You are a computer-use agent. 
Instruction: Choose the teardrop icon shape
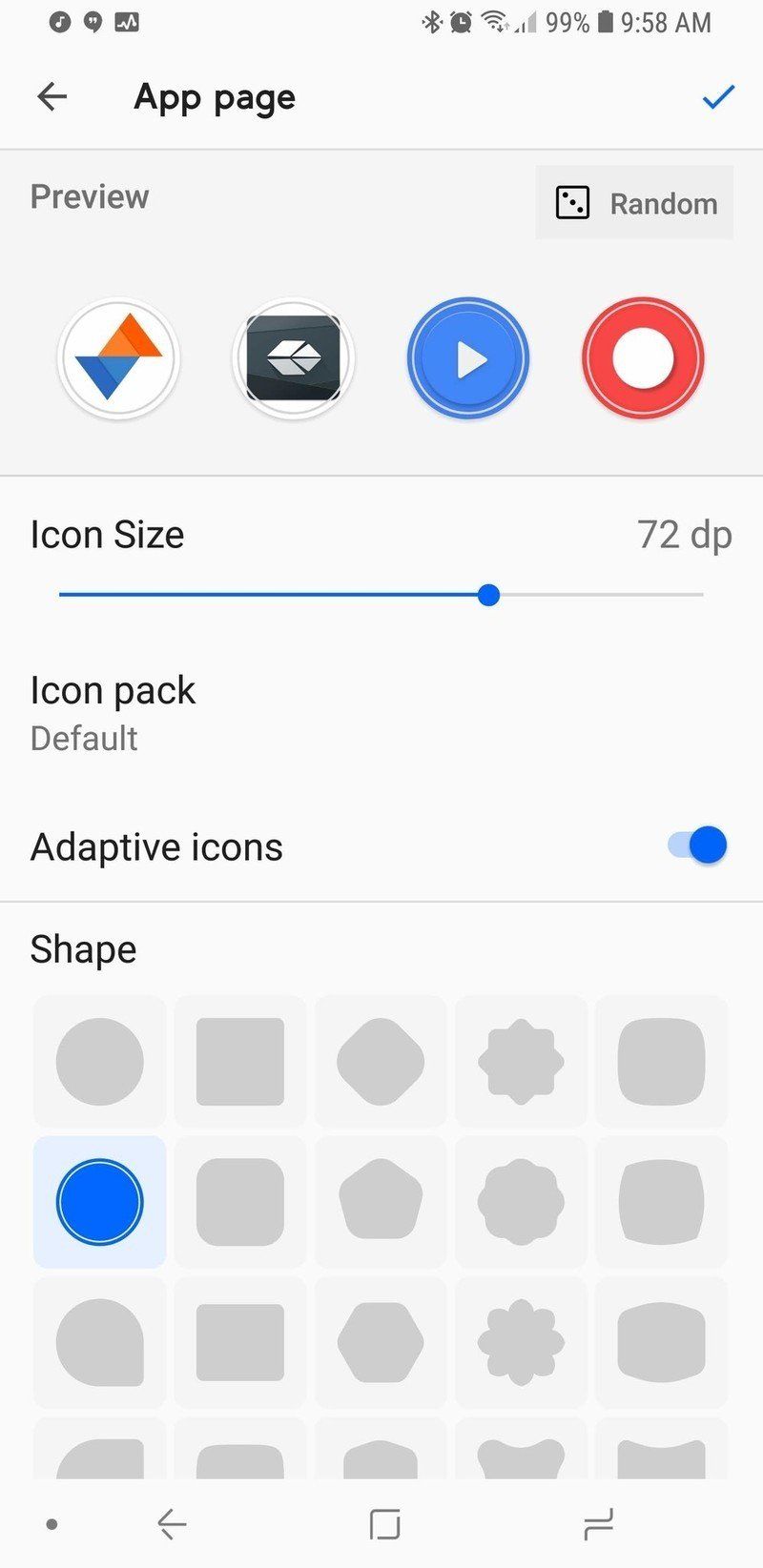(99, 1341)
